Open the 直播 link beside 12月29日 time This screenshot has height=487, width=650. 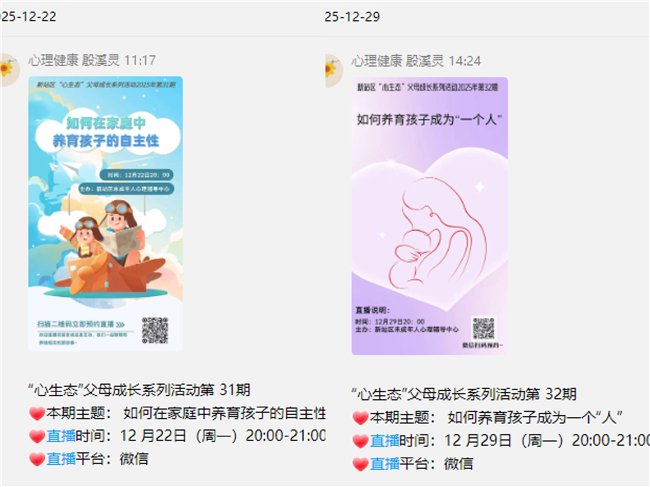(385, 440)
